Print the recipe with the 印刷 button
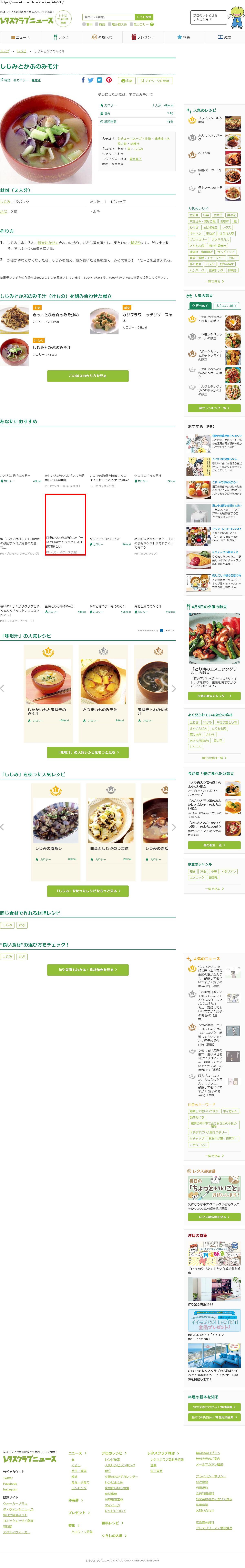This screenshot has width=245, height=1568. (x=126, y=80)
